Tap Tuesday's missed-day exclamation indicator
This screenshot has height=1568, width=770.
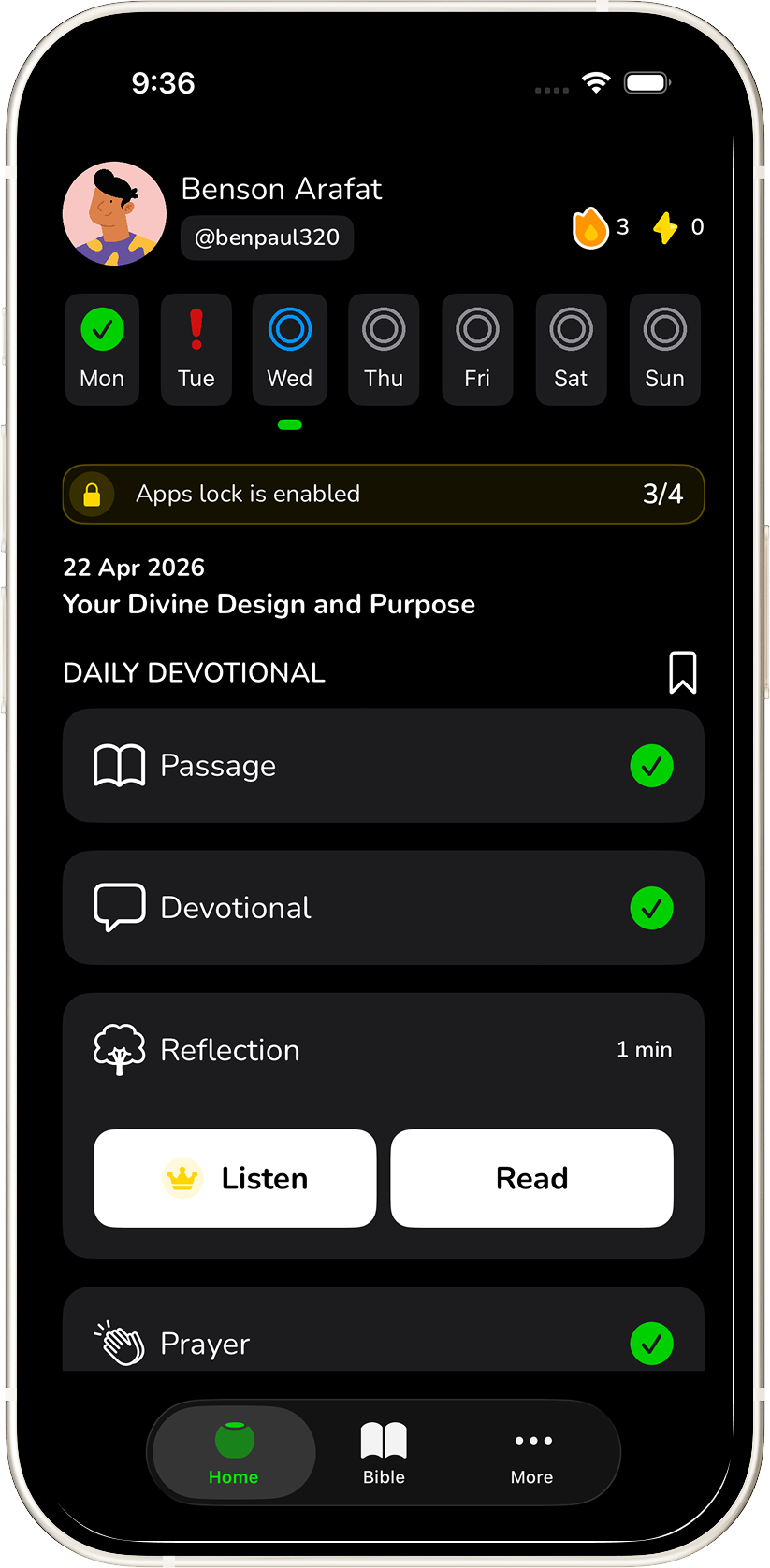[x=196, y=328]
